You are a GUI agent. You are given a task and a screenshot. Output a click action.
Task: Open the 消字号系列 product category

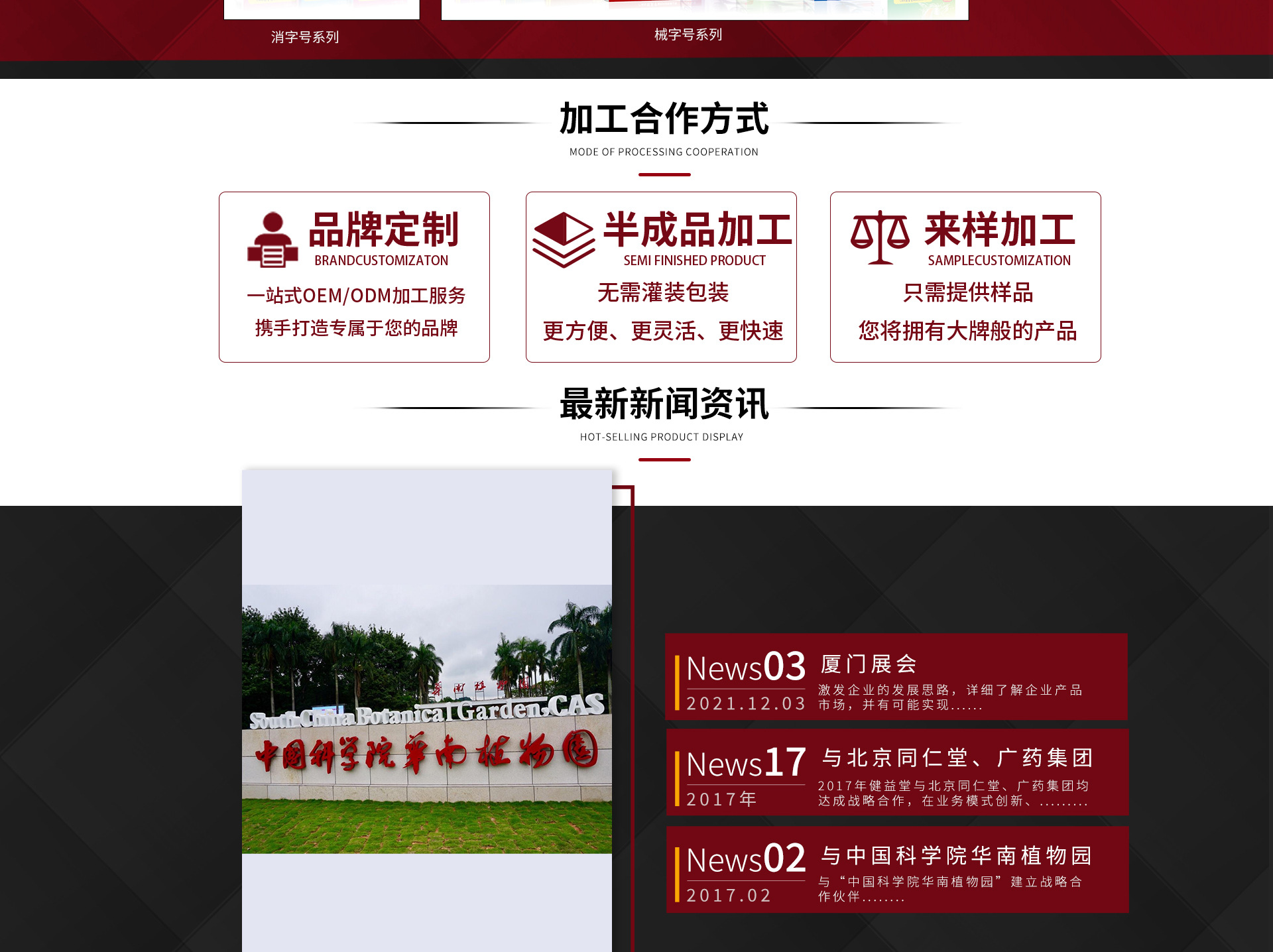(305, 37)
